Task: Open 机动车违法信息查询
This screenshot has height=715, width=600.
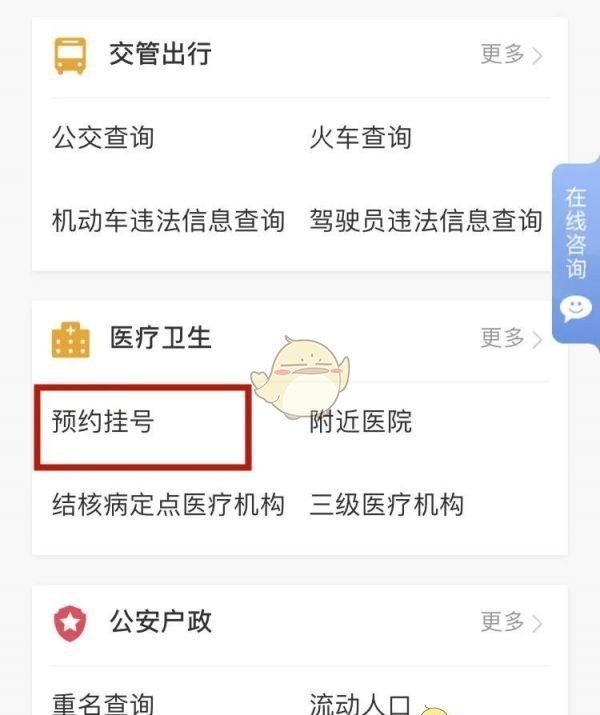Action: click(168, 220)
